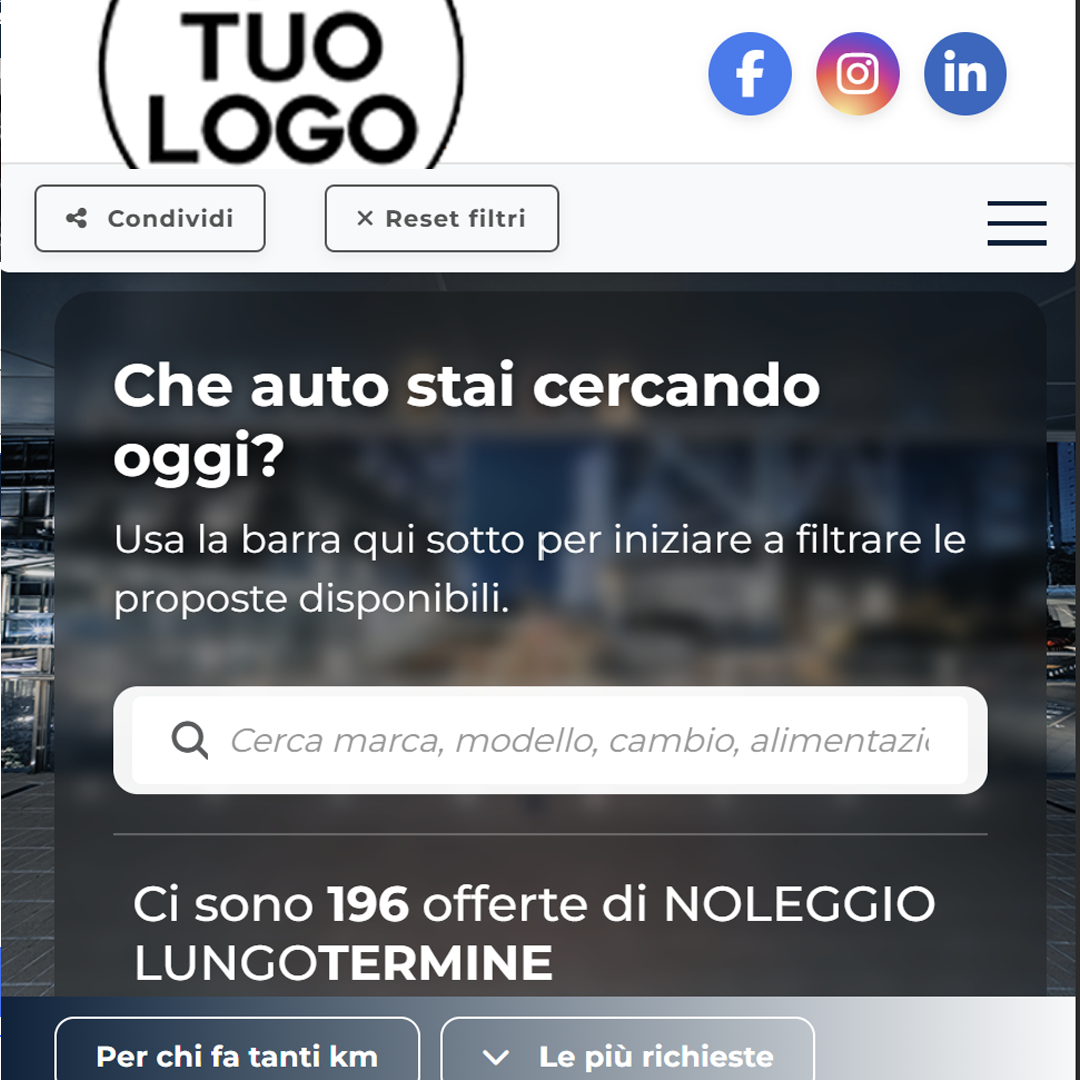1080x1080 pixels.
Task: Tap the Condividi share button
Action: point(150,218)
